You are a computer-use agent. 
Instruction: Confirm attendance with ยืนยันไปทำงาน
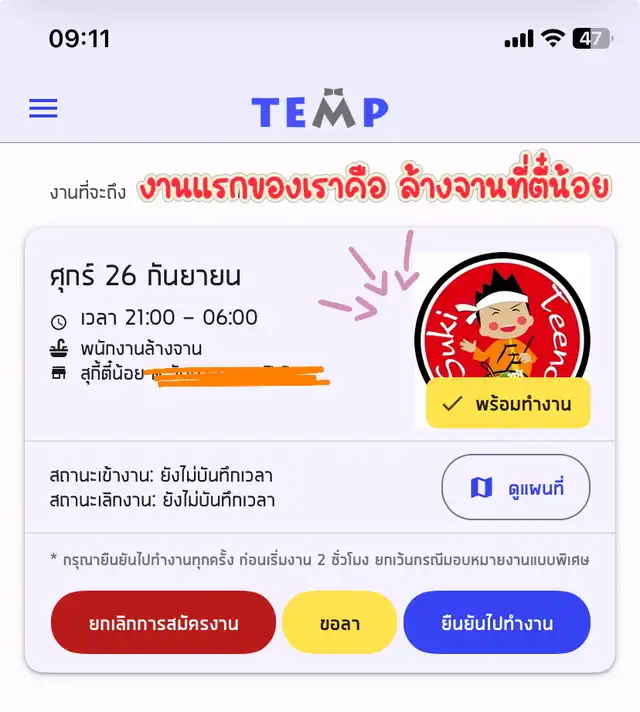496,622
